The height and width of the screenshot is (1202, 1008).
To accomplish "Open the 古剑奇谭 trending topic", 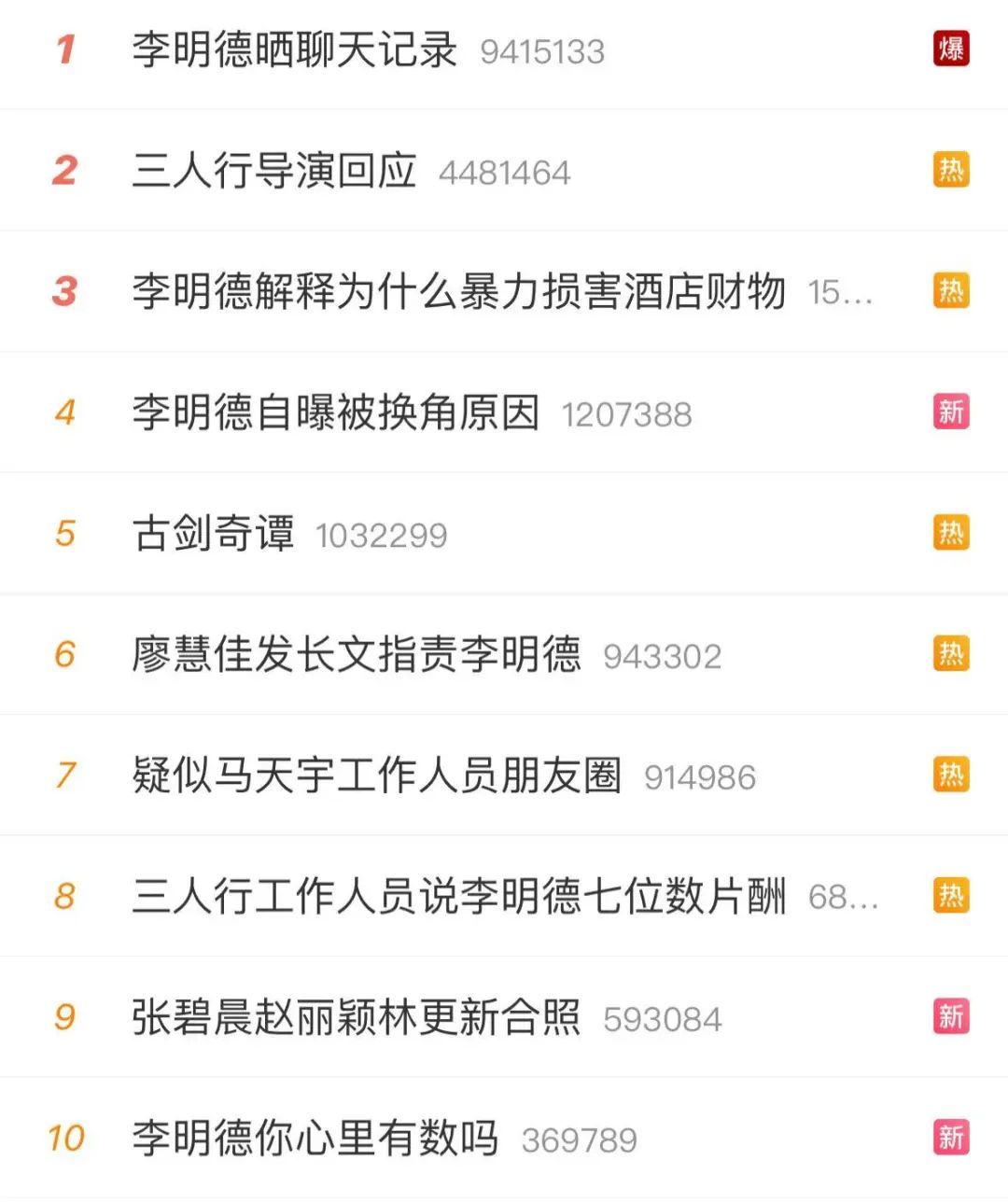I will click(213, 534).
